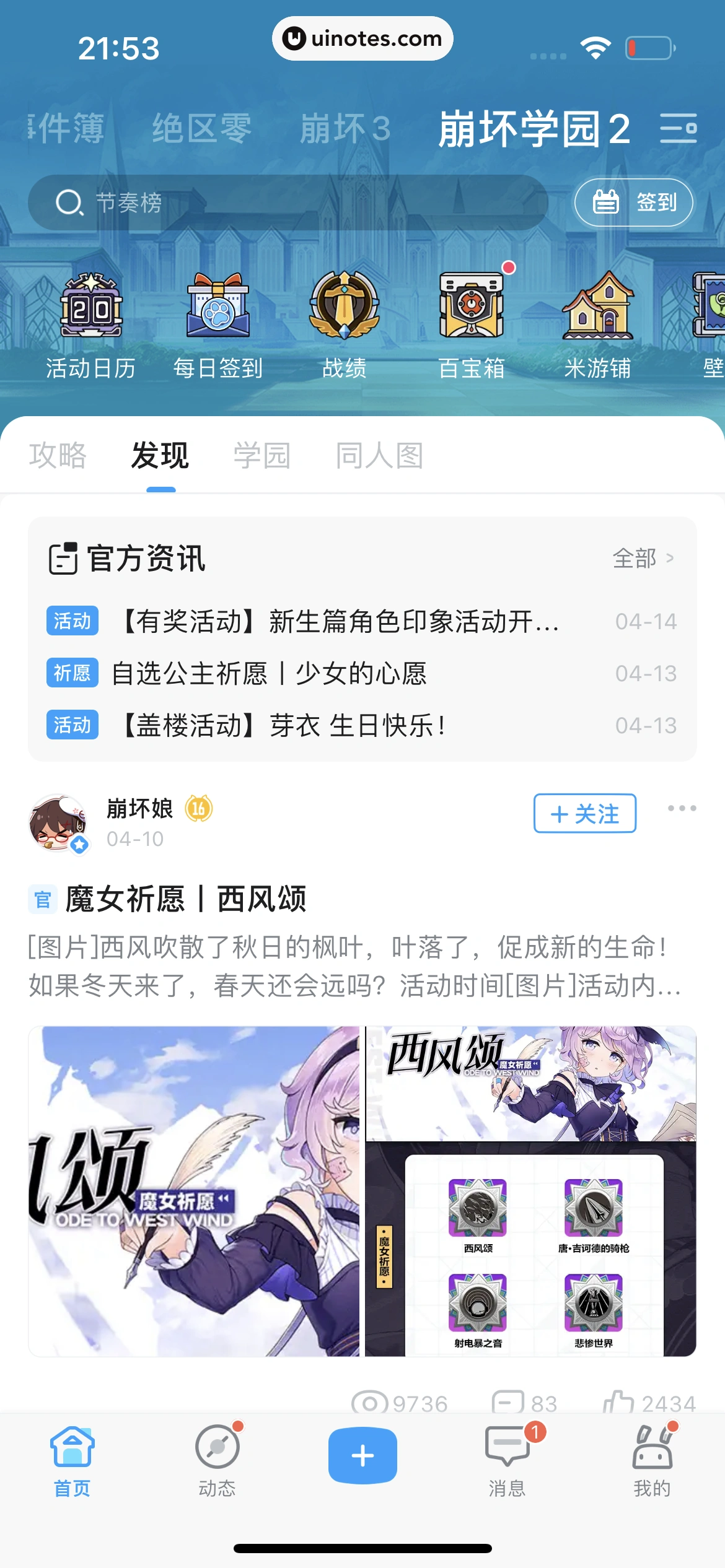Switch to the 同人图 tab
725x1568 pixels.
coord(379,456)
